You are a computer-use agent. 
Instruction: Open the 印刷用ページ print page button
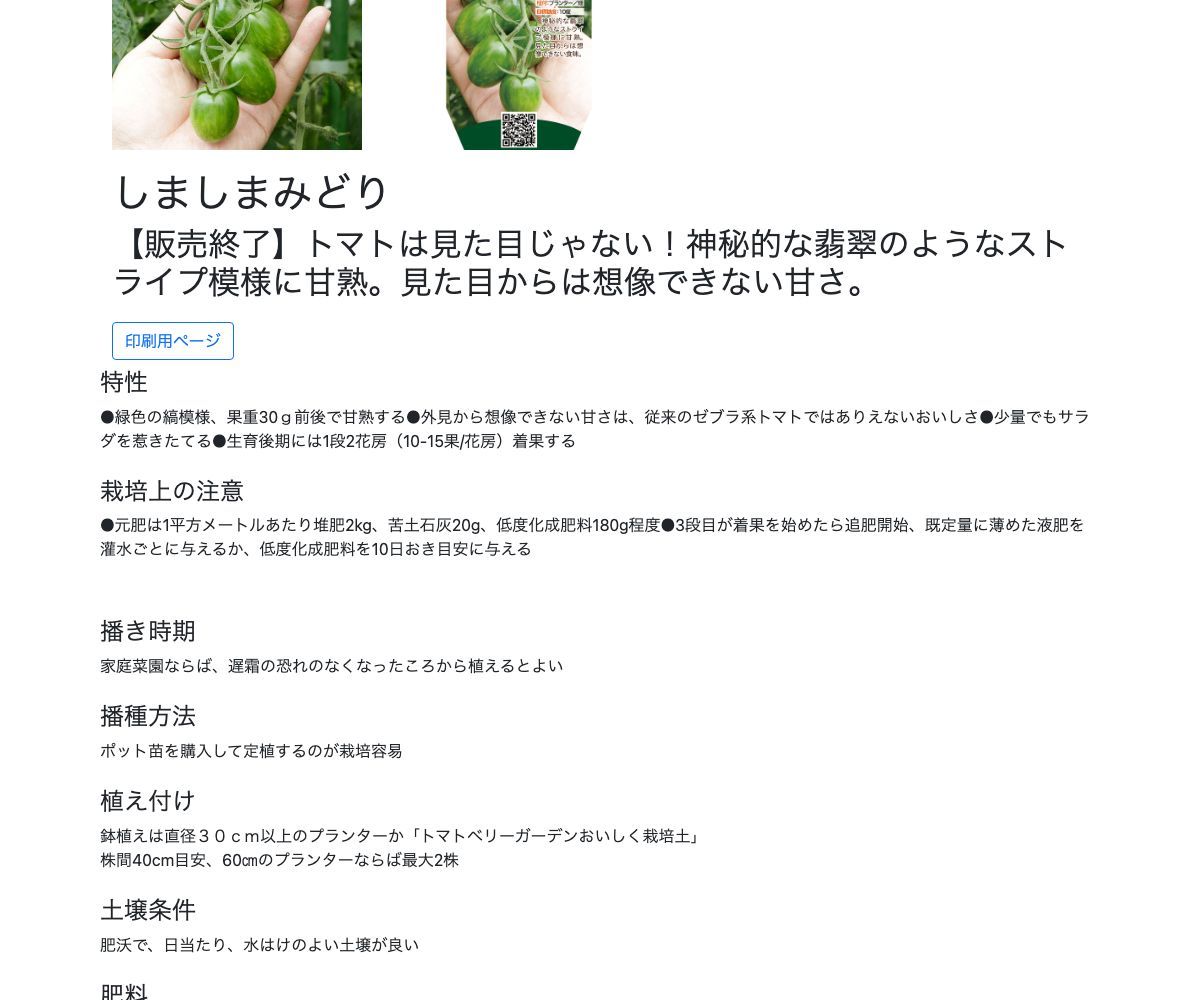coord(173,341)
